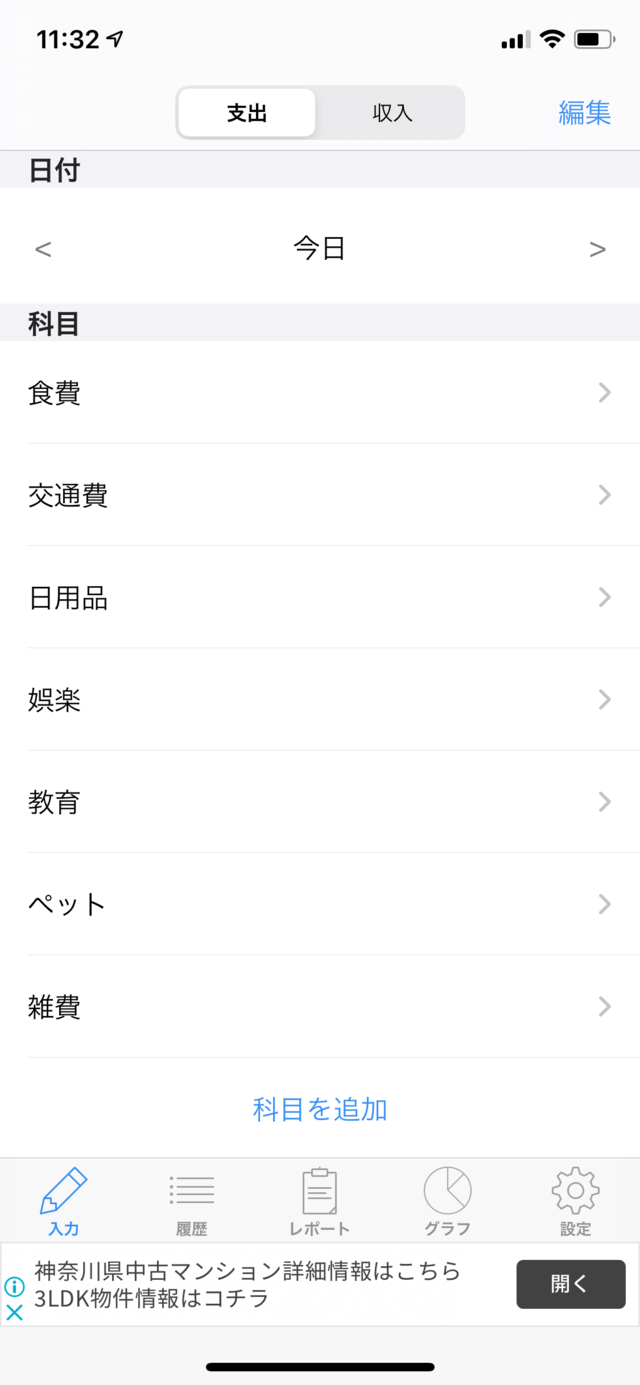Viewport: 640px width, 1385px height.
Task: Switch to the 履歴 tab
Action: pyautogui.click(x=191, y=1202)
